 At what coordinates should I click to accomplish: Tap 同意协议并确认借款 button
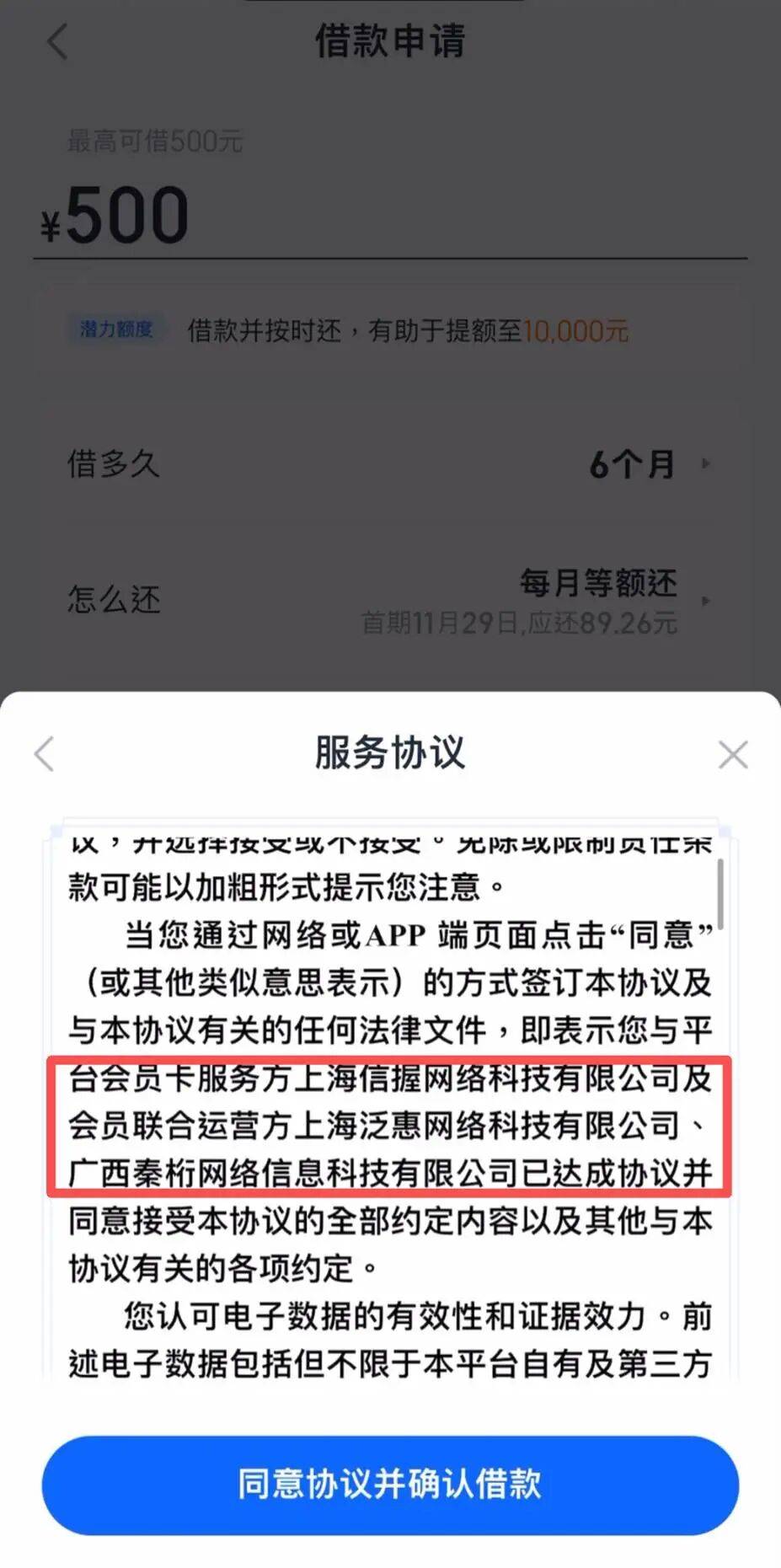coord(390,1485)
